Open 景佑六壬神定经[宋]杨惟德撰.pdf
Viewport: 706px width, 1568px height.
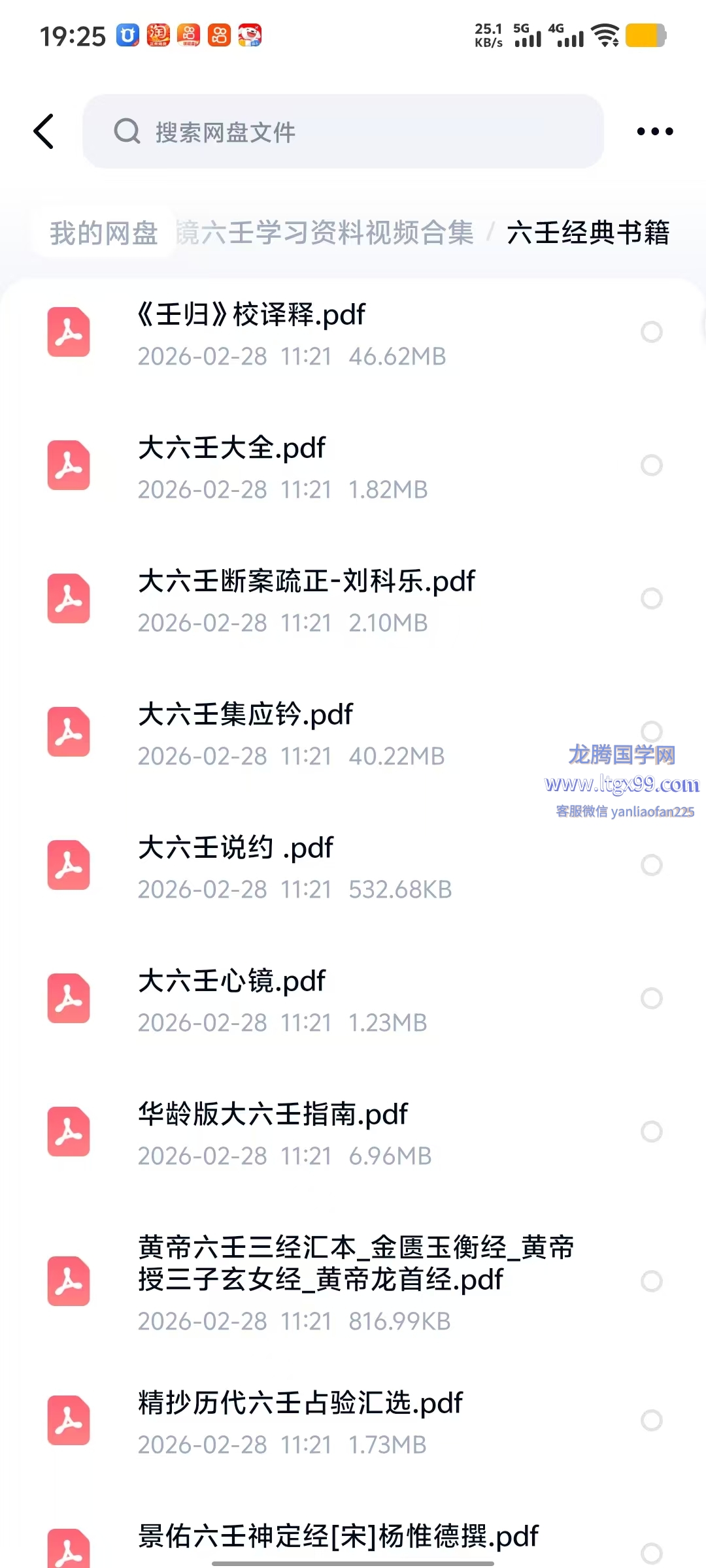338,1537
